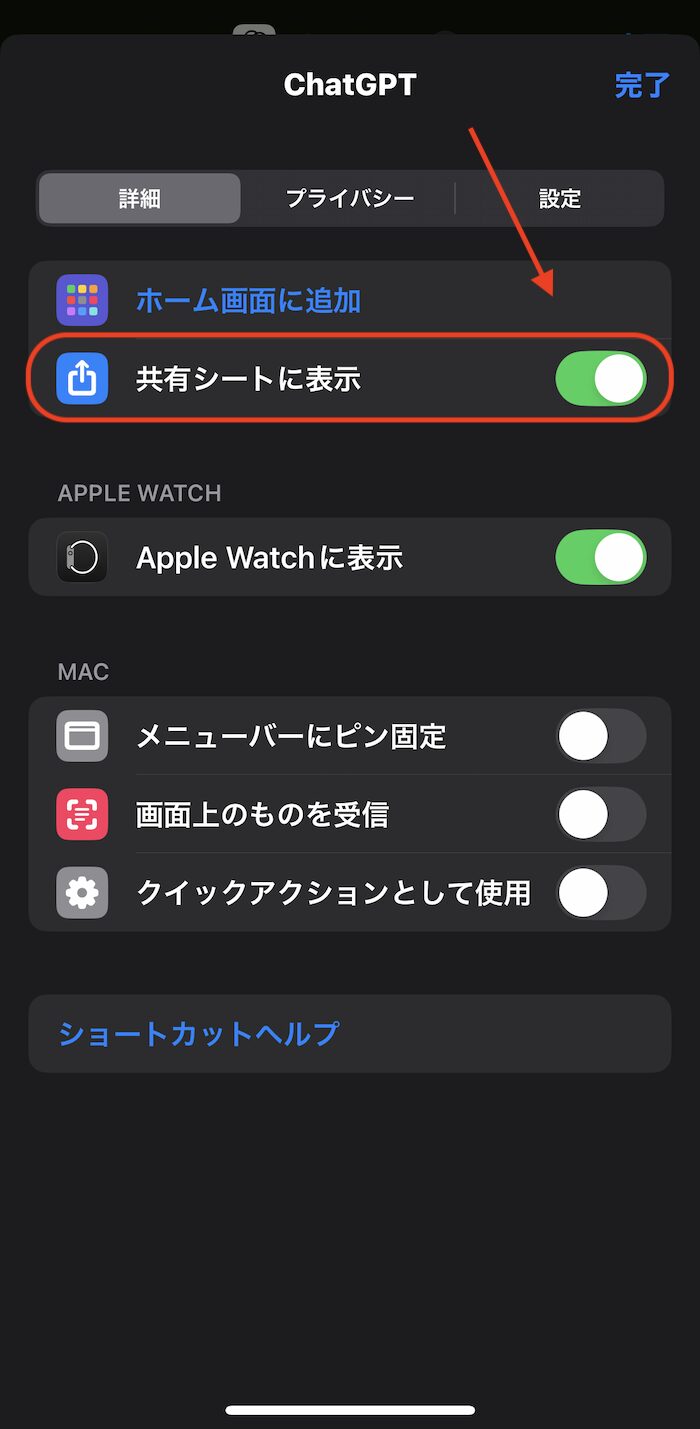Select the 詳細 segment
The image size is (700, 1429).
(x=140, y=198)
